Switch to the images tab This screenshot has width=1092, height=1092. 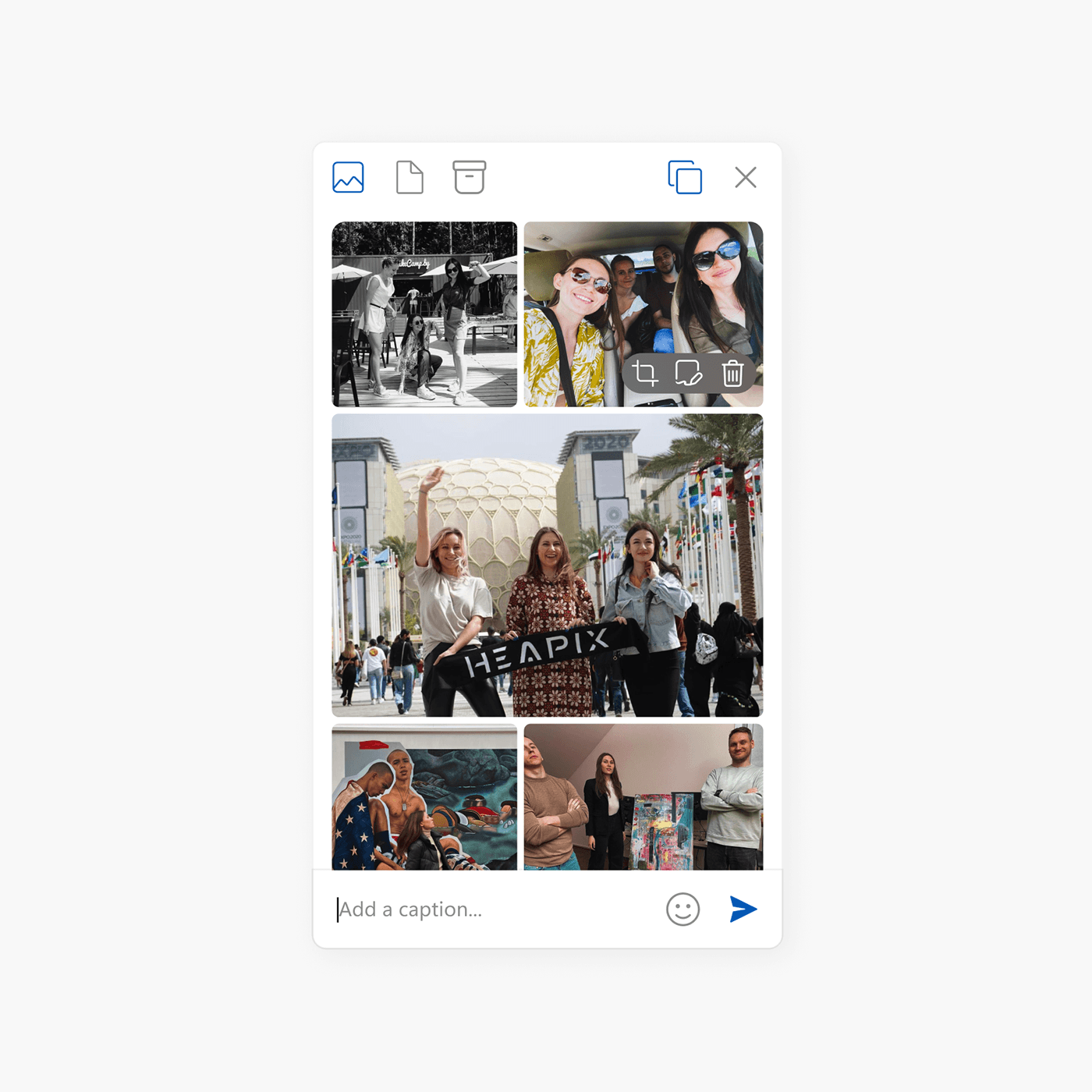pyautogui.click(x=348, y=177)
